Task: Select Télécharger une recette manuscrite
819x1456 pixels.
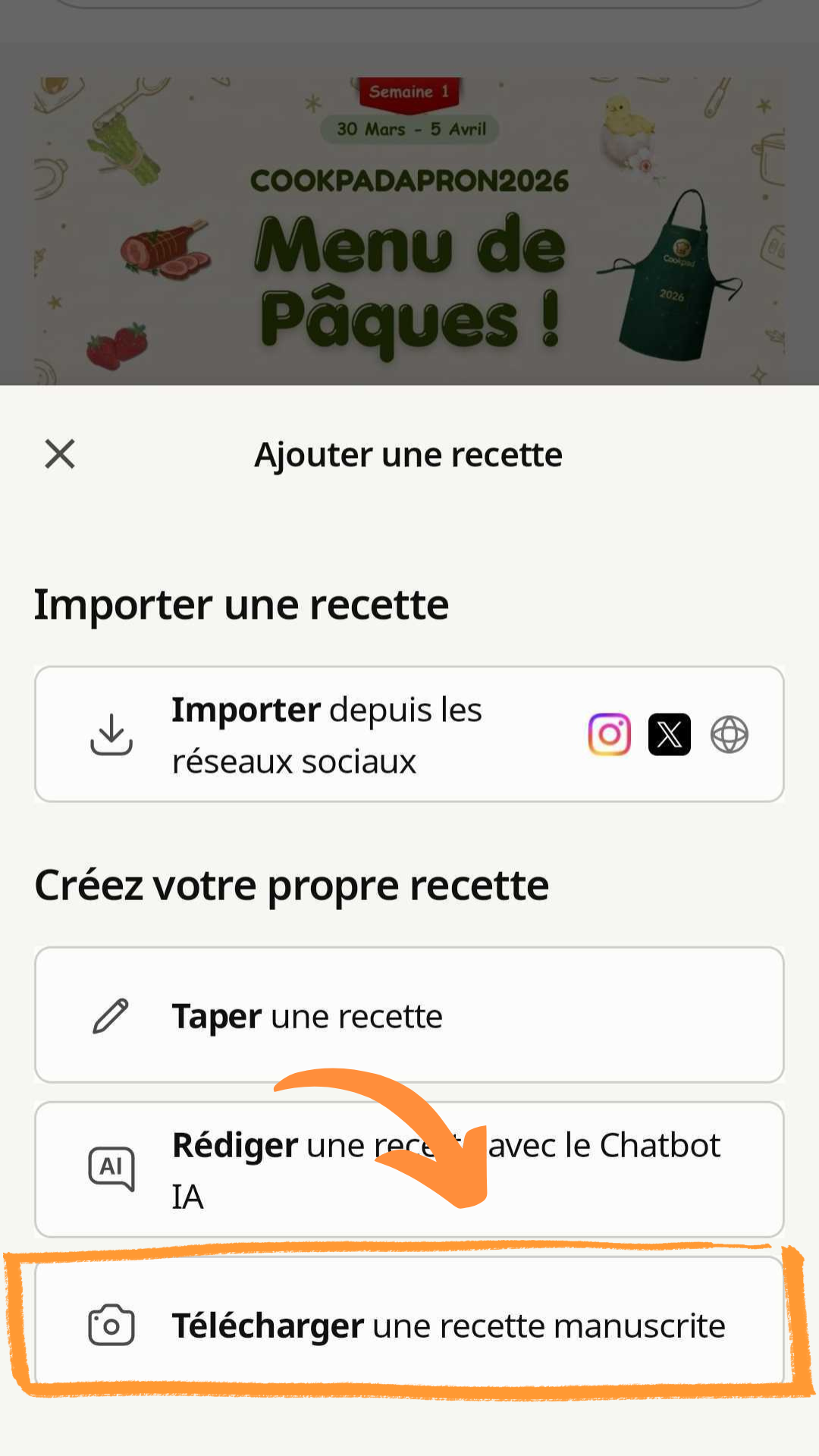Action: (409, 1326)
